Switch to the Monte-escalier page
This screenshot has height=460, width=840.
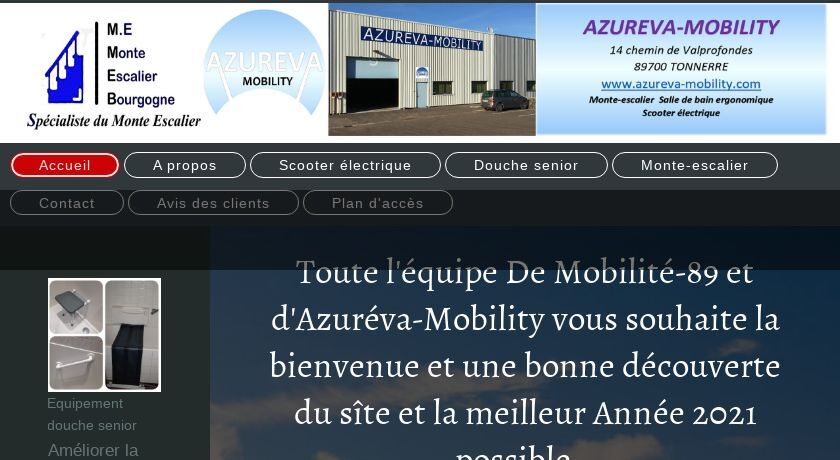tap(694, 165)
